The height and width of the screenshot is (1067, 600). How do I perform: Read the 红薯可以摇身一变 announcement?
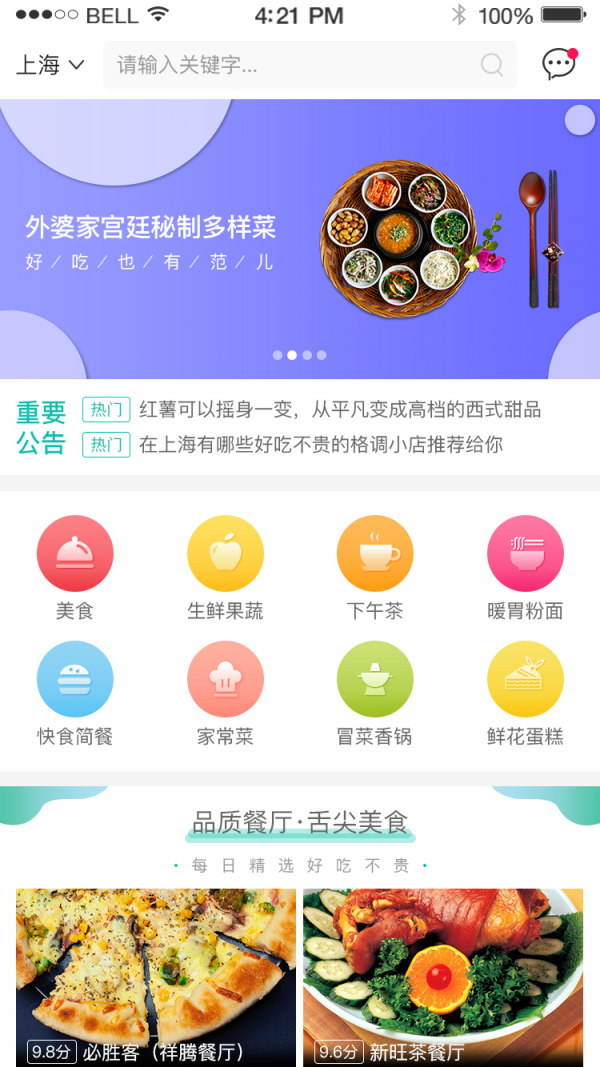click(x=340, y=409)
